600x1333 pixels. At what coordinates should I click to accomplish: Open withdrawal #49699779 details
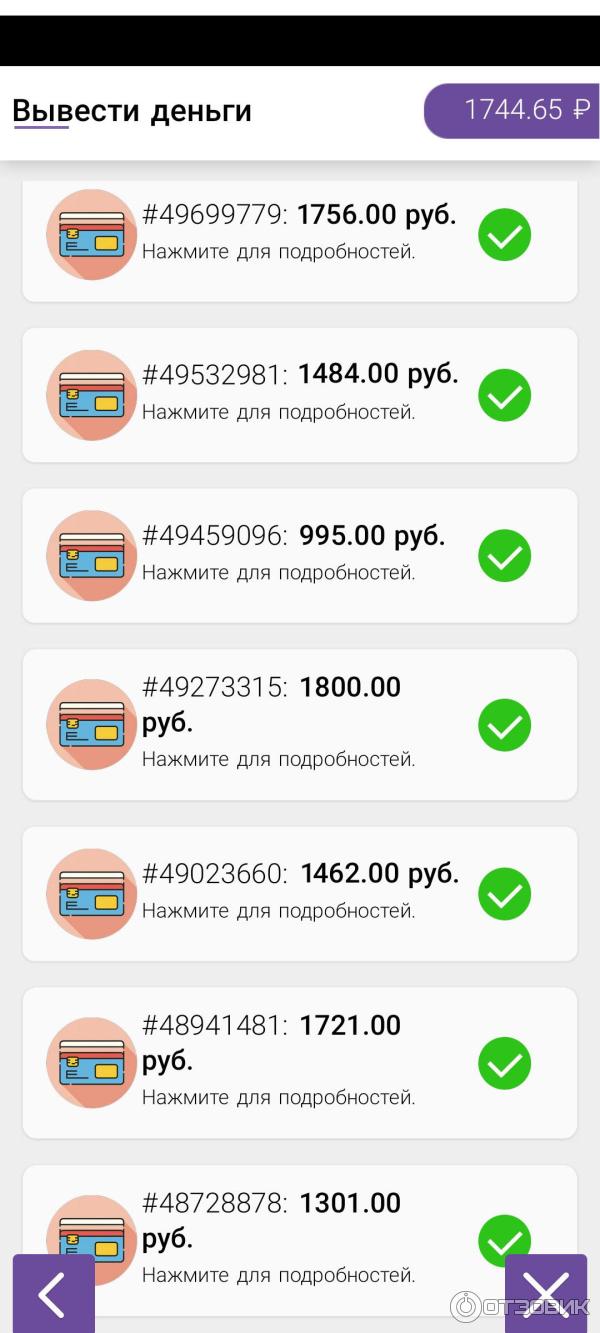click(299, 234)
